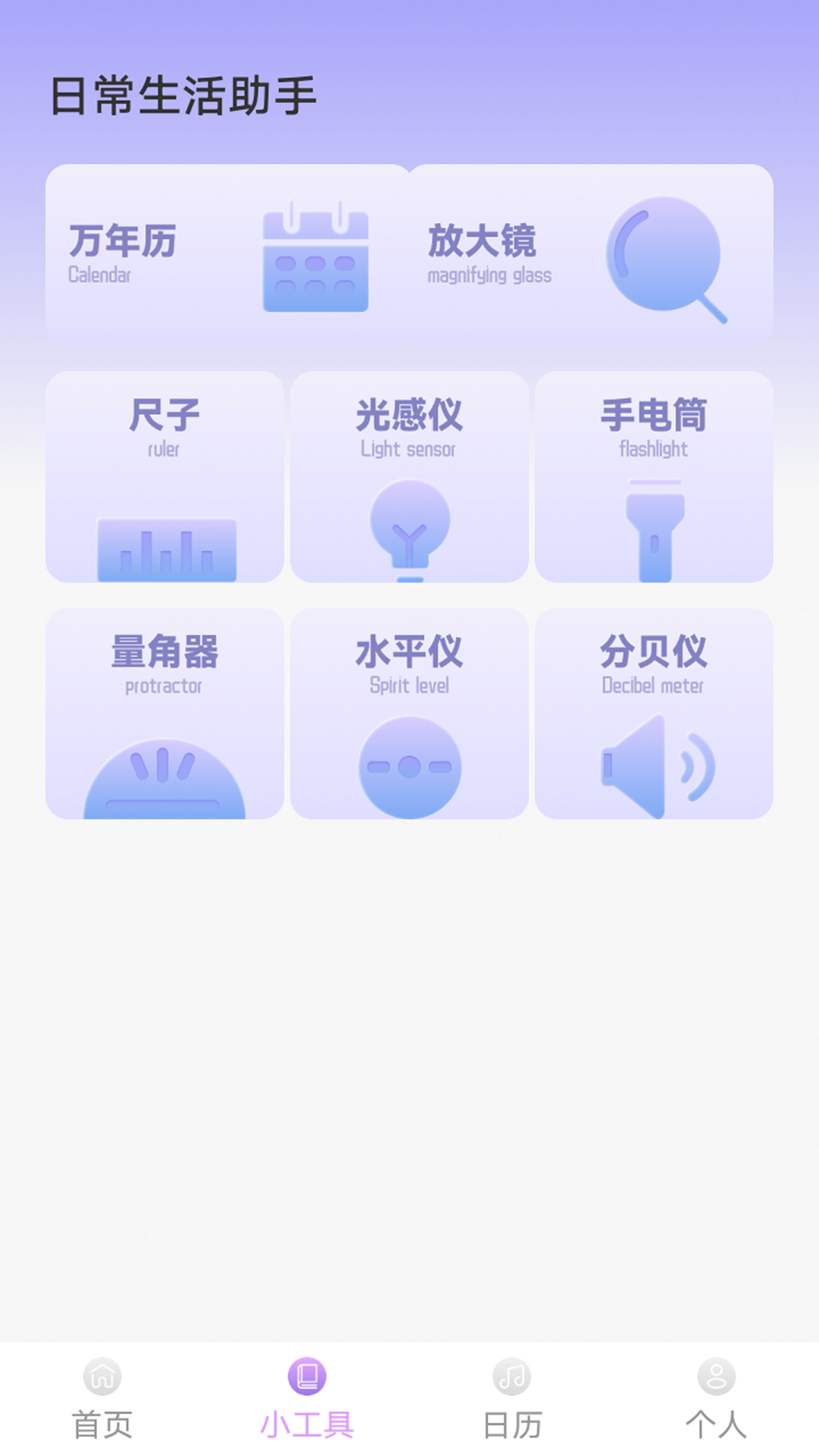Go to the 日历 tab
Screen dimensions: 819x1456
(512, 1398)
